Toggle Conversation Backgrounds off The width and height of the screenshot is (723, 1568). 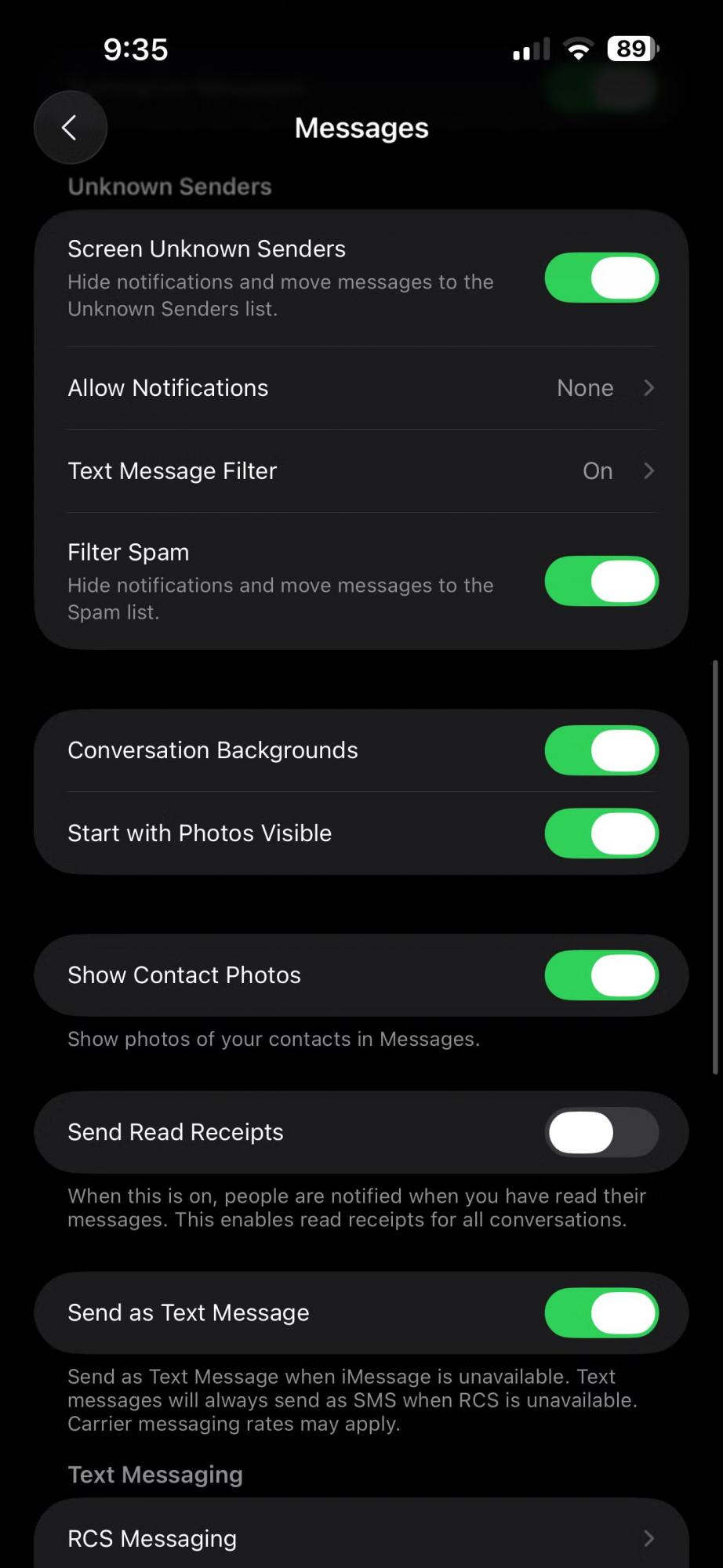[x=601, y=750]
